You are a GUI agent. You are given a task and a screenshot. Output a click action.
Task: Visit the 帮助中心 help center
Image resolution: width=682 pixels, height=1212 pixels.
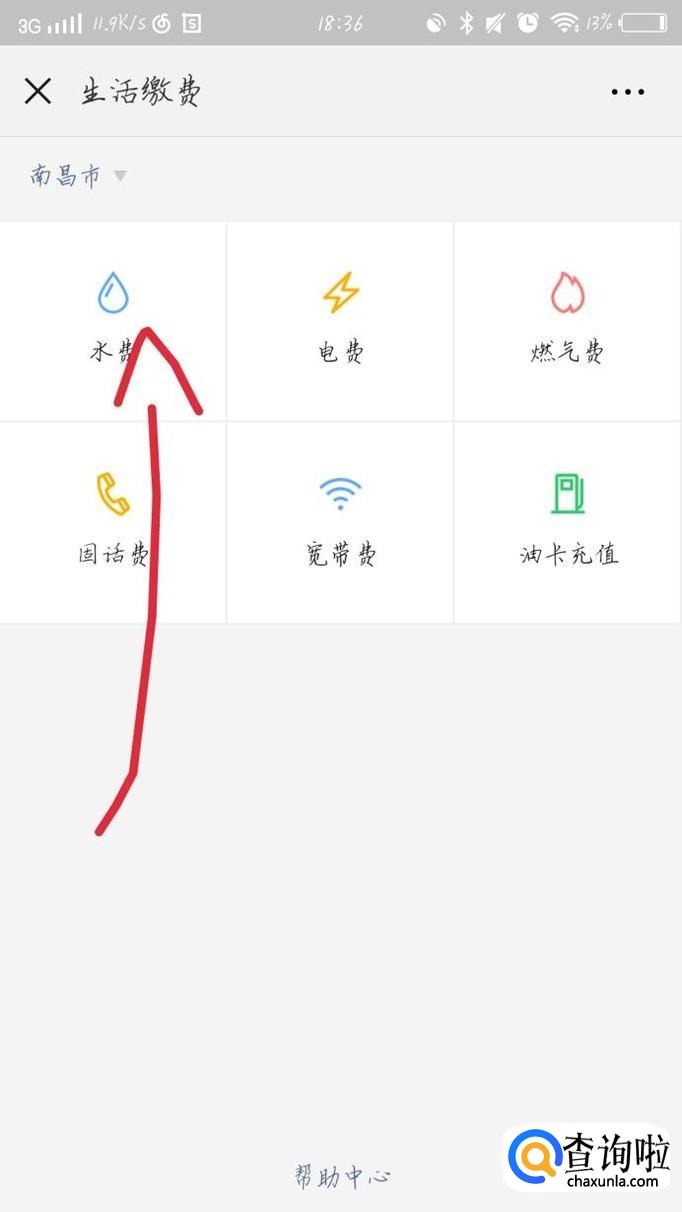[341, 1176]
